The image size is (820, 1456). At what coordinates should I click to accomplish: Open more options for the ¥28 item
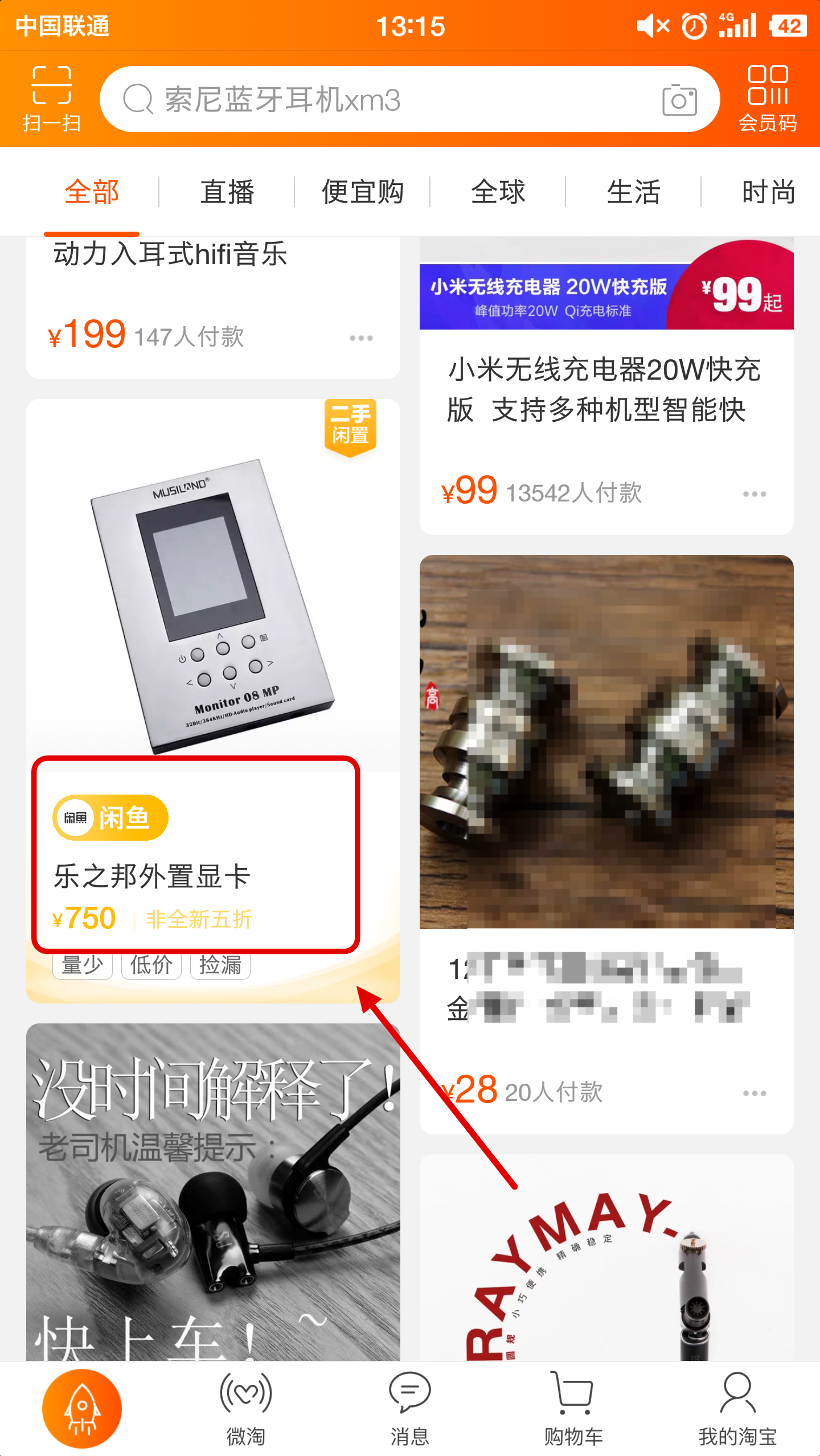(754, 1093)
